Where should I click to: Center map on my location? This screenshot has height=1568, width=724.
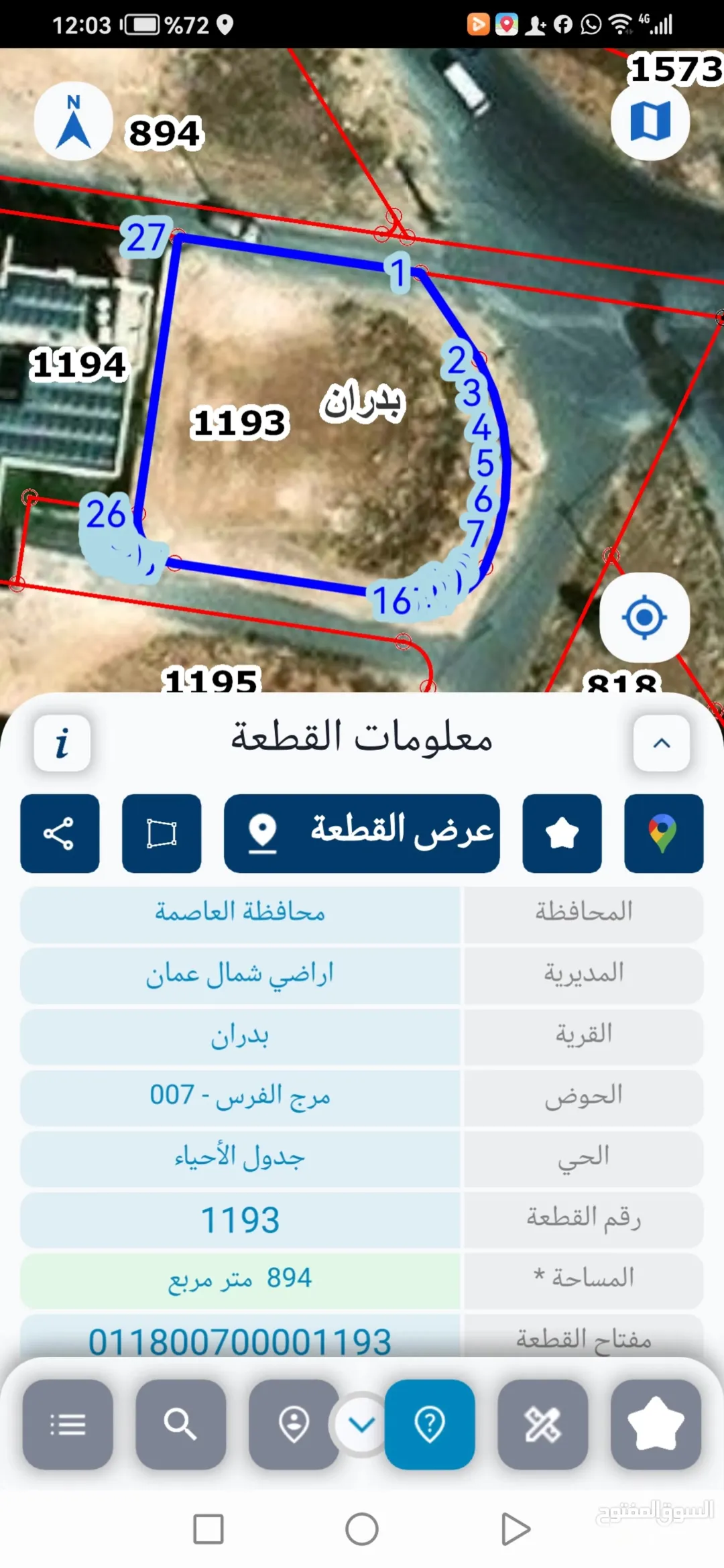pyautogui.click(x=644, y=617)
